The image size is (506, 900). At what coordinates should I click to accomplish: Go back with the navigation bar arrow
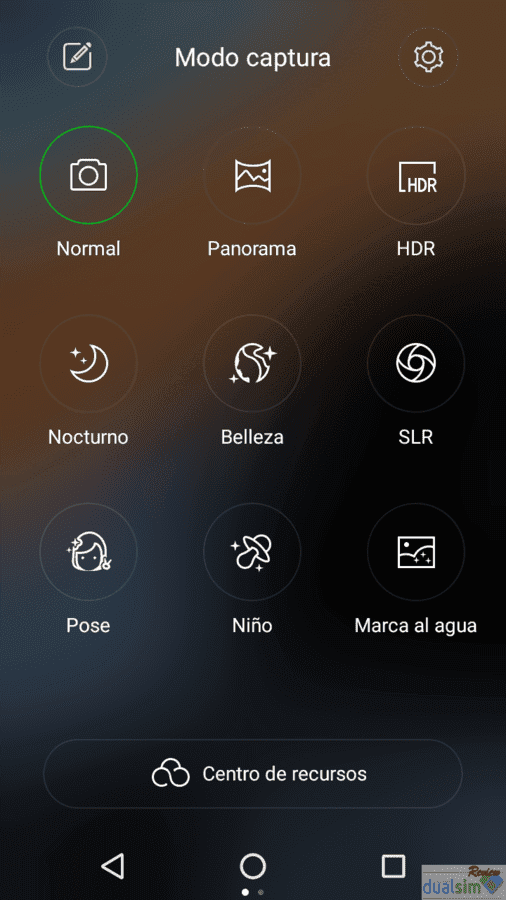tap(112, 866)
